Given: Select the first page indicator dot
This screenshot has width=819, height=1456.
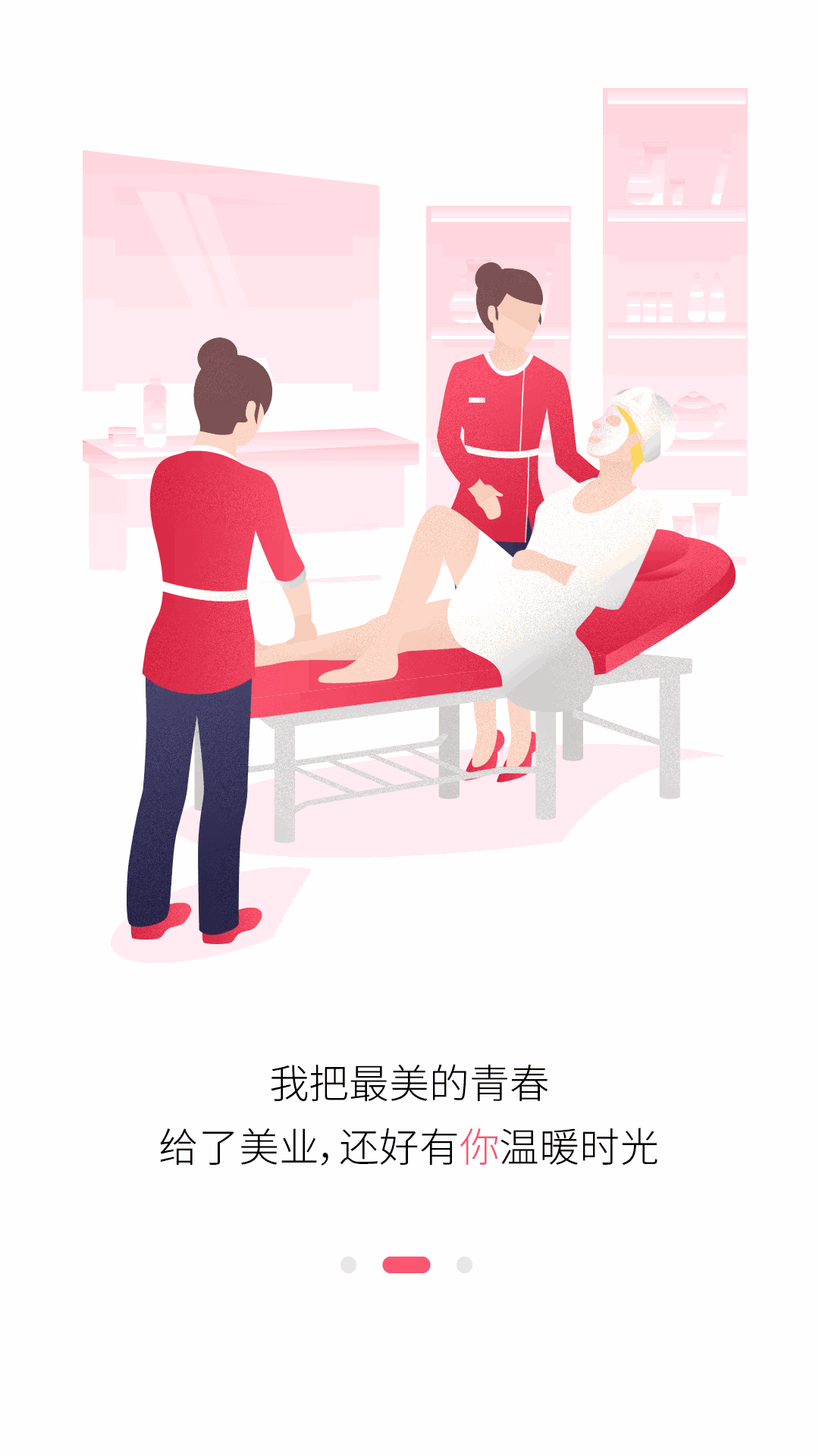Looking at the screenshot, I should click(x=348, y=1264).
